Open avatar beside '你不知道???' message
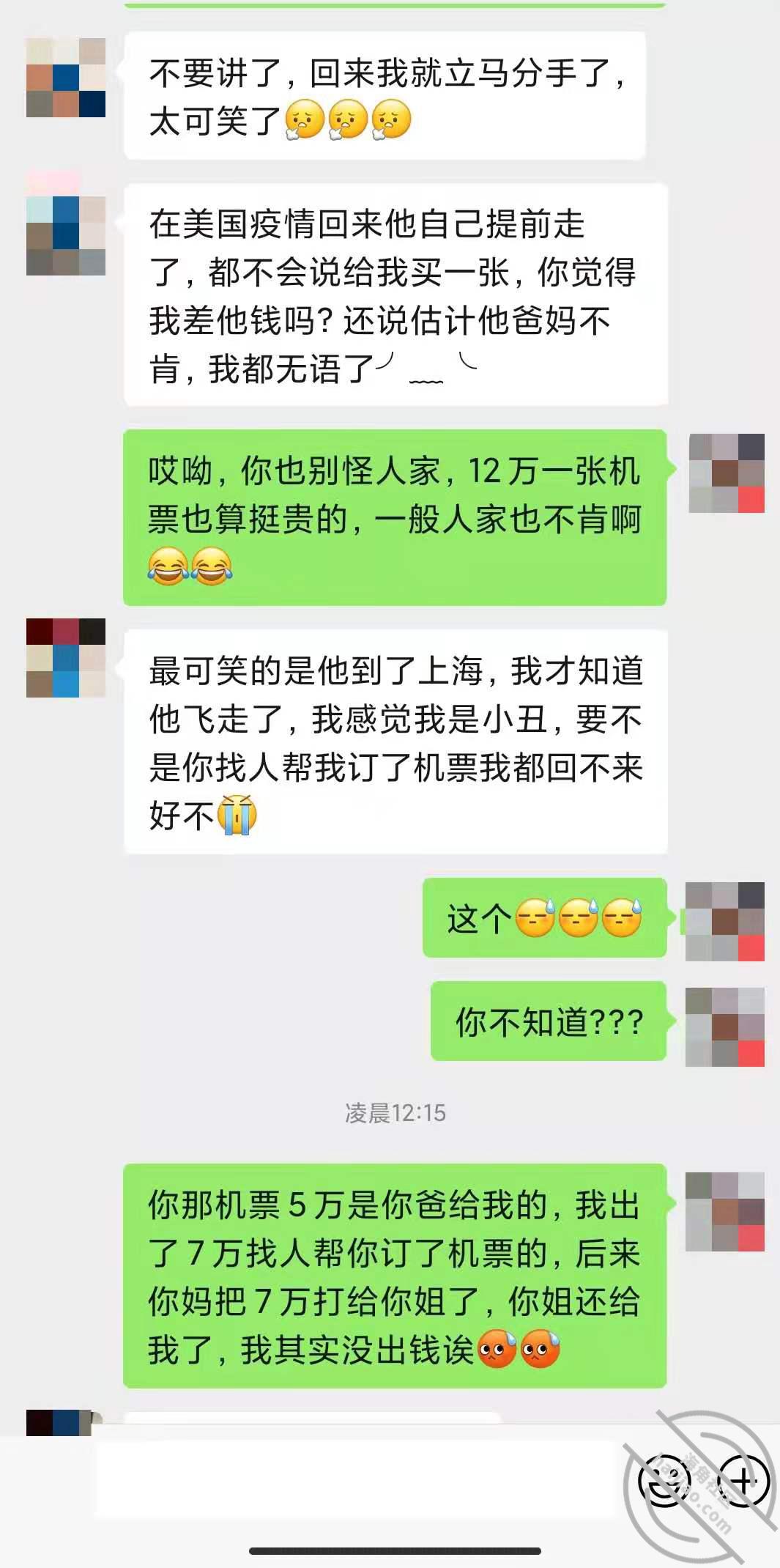Viewport: 780px width, 1568px height. pos(725,1027)
